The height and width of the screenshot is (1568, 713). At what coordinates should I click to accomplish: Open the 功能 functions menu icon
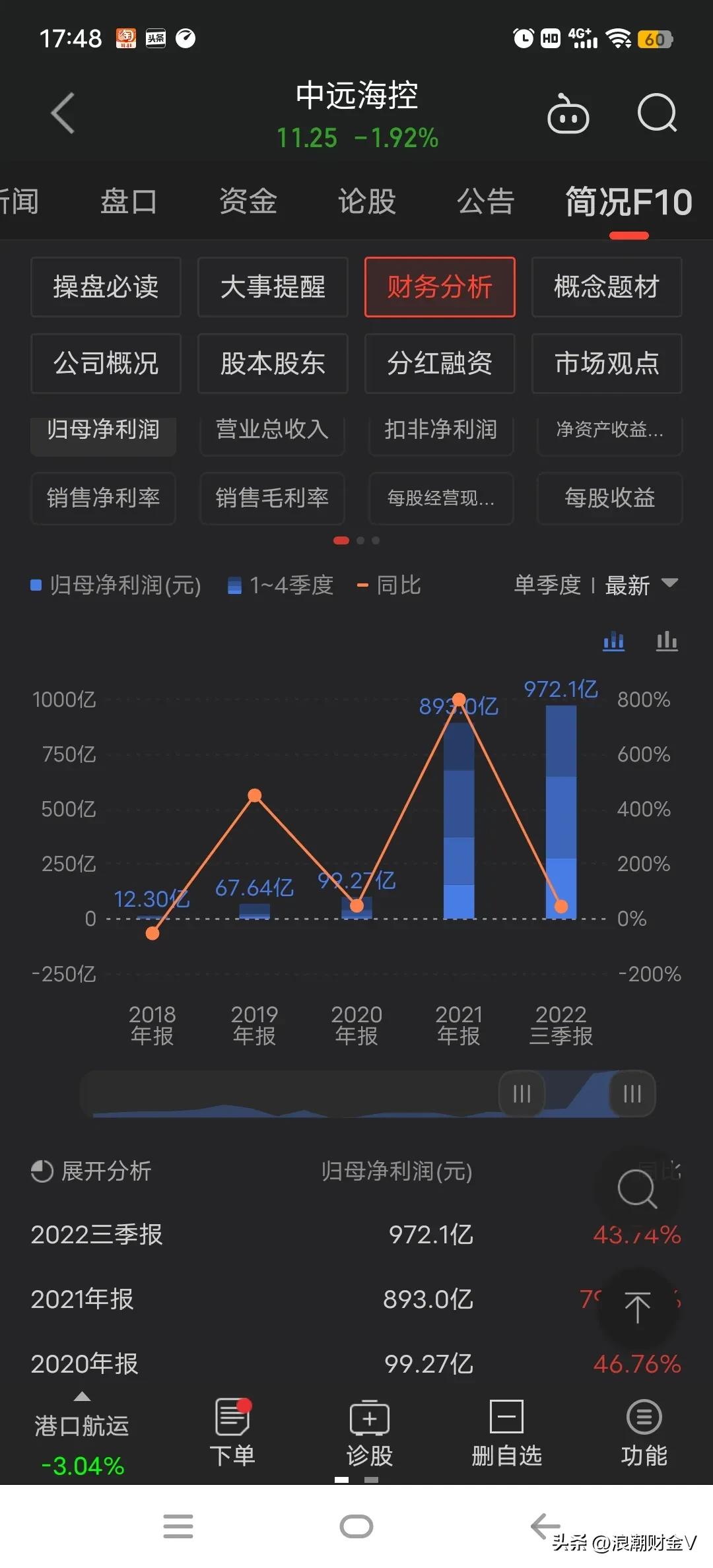tap(643, 1435)
